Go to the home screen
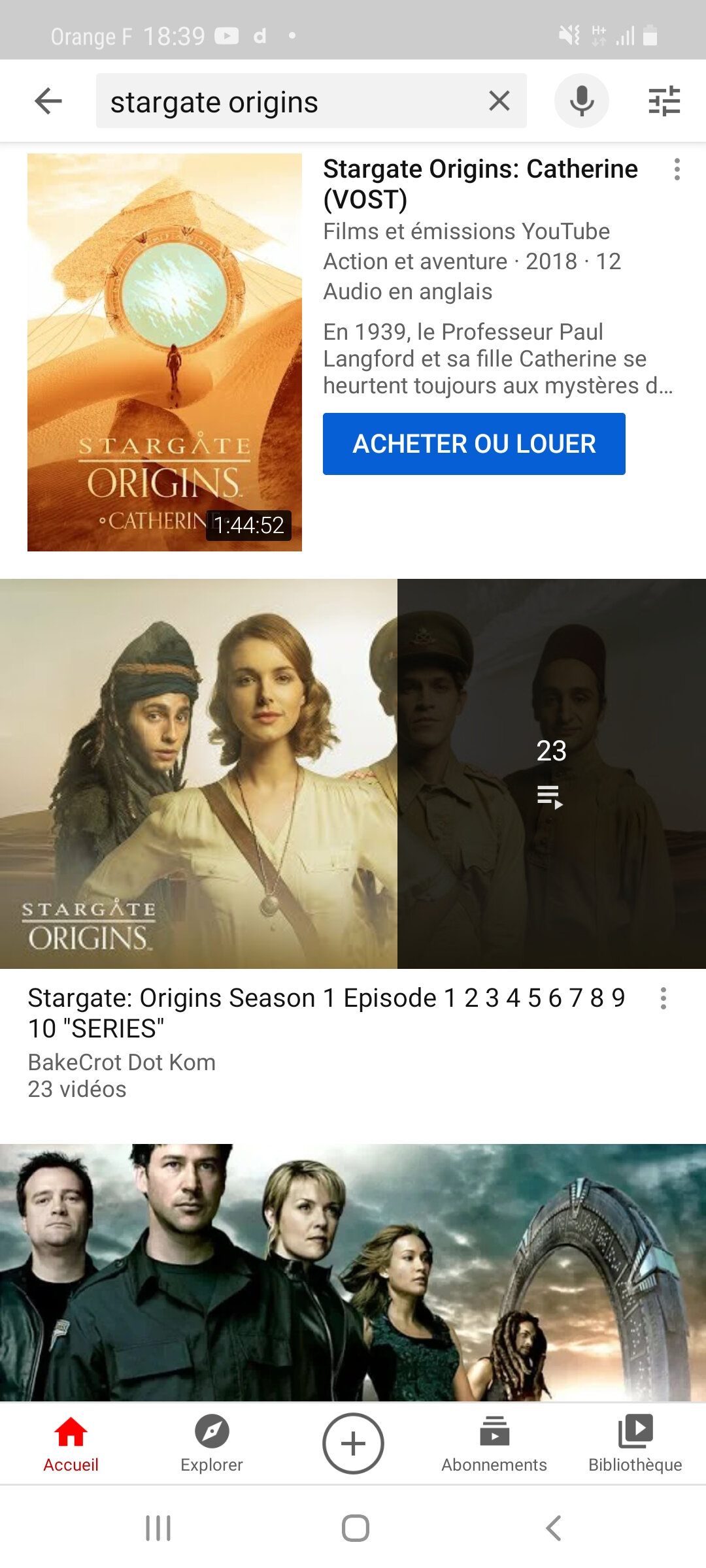706x1568 pixels. coord(355,1528)
